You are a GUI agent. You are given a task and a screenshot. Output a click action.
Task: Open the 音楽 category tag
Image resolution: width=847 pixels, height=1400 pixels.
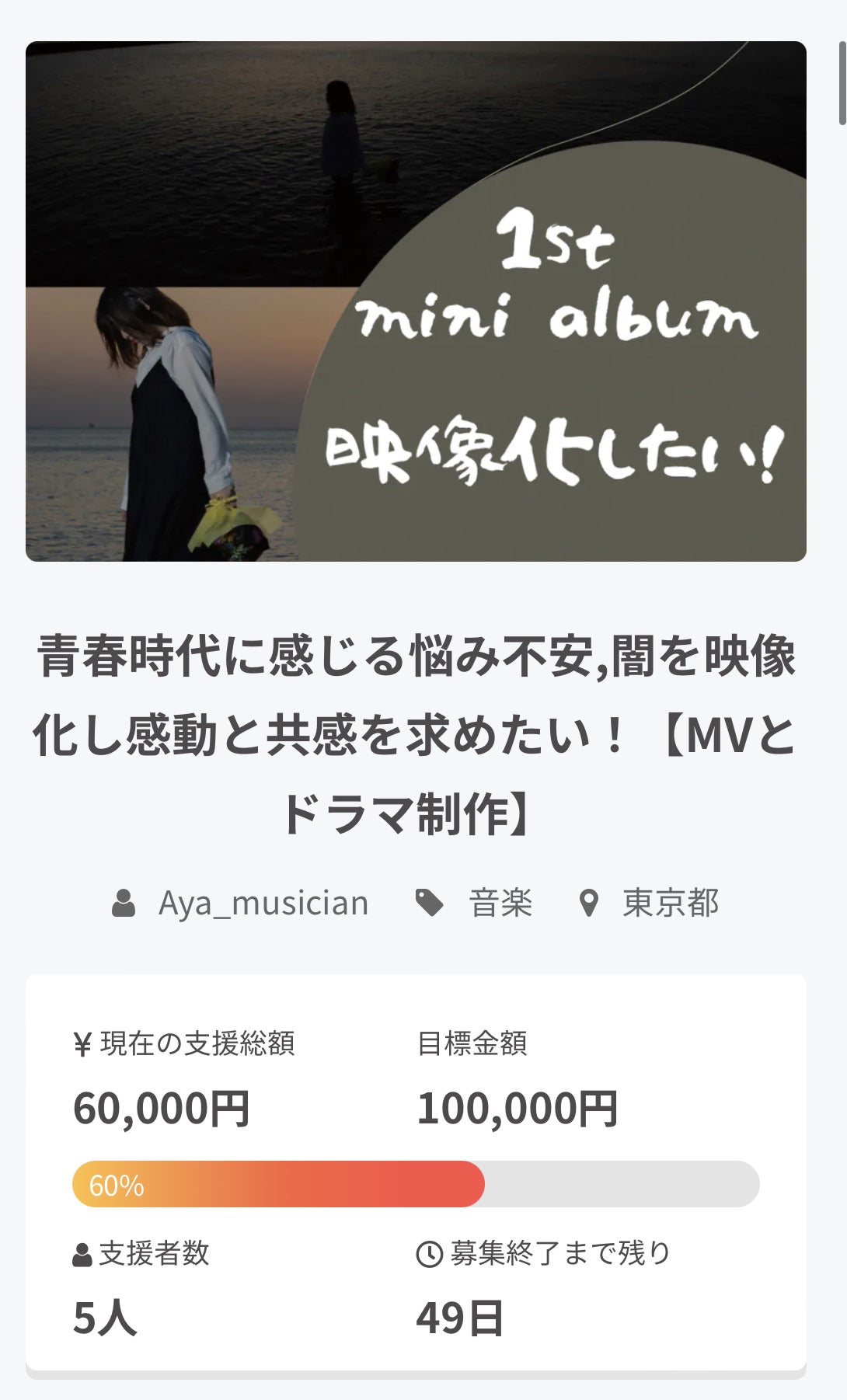(500, 904)
